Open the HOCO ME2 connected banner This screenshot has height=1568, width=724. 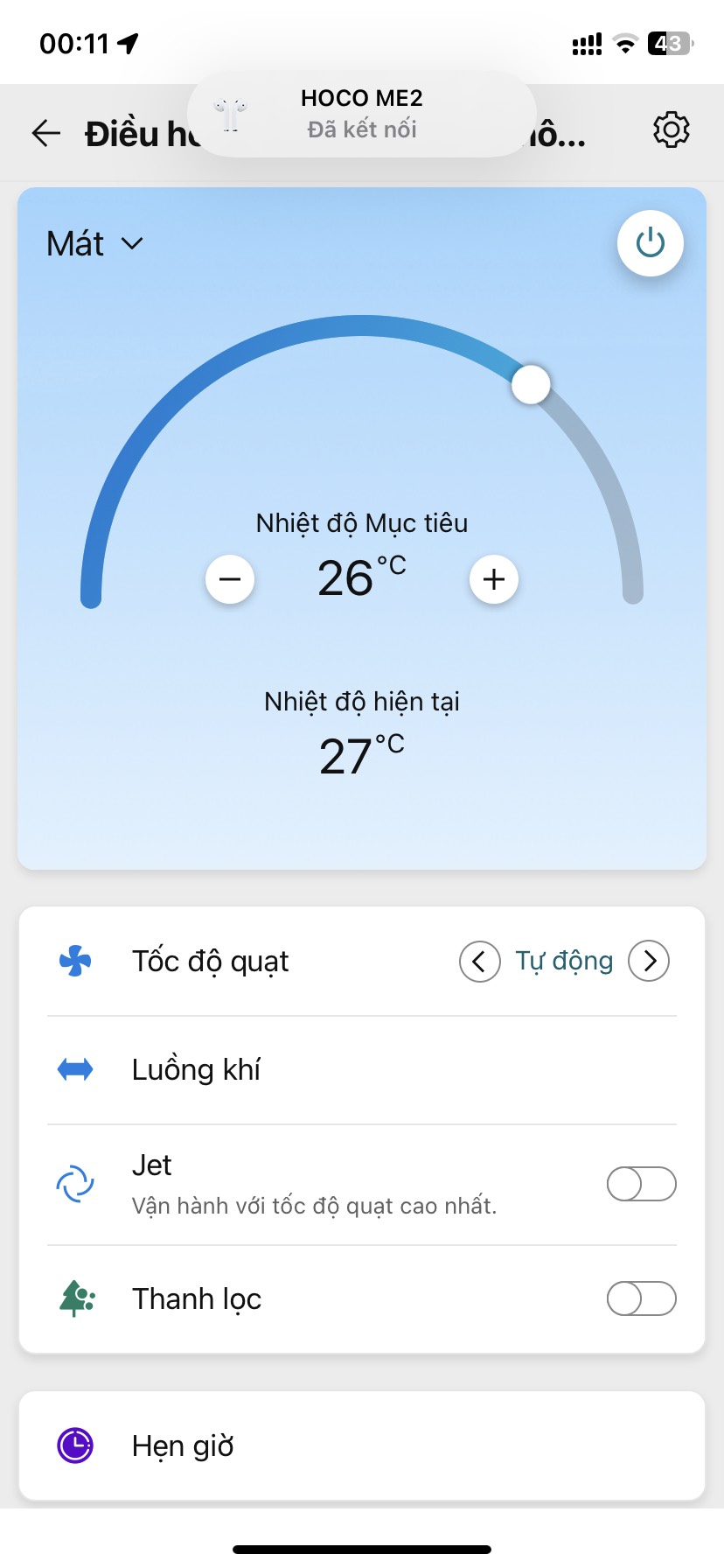point(362,115)
